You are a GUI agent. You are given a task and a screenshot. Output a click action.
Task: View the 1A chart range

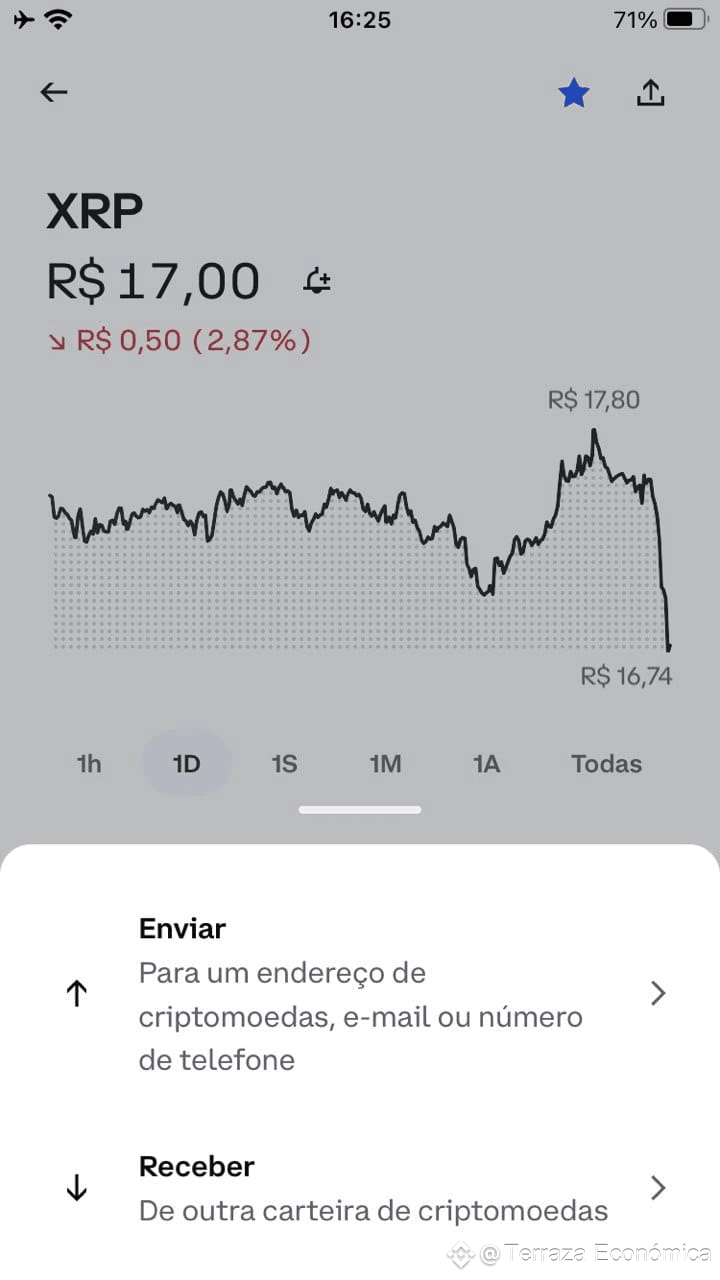[x=486, y=764]
